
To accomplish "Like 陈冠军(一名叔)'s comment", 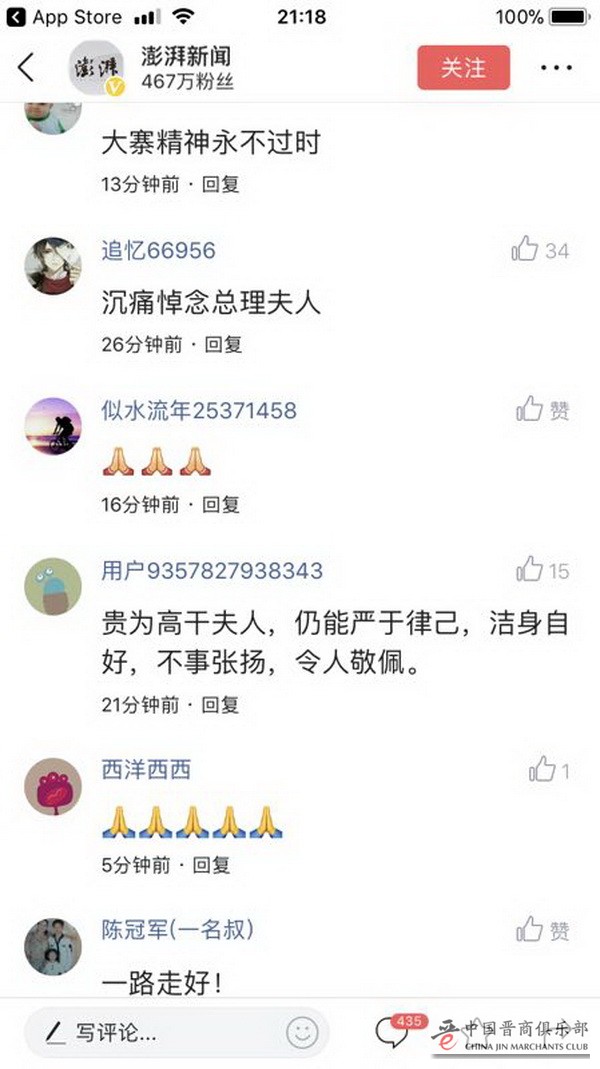I will tap(531, 930).
